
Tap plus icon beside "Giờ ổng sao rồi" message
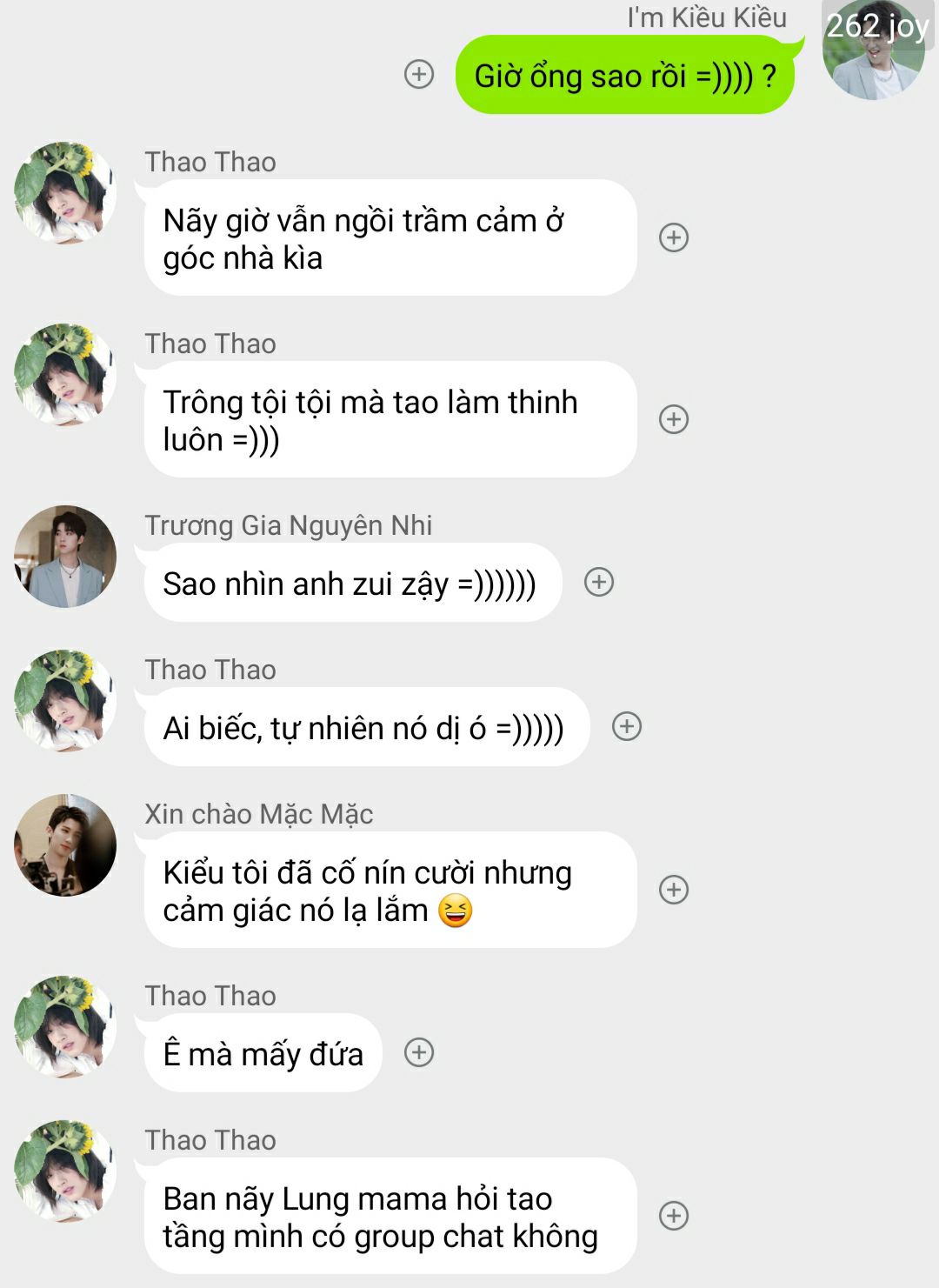tap(419, 74)
